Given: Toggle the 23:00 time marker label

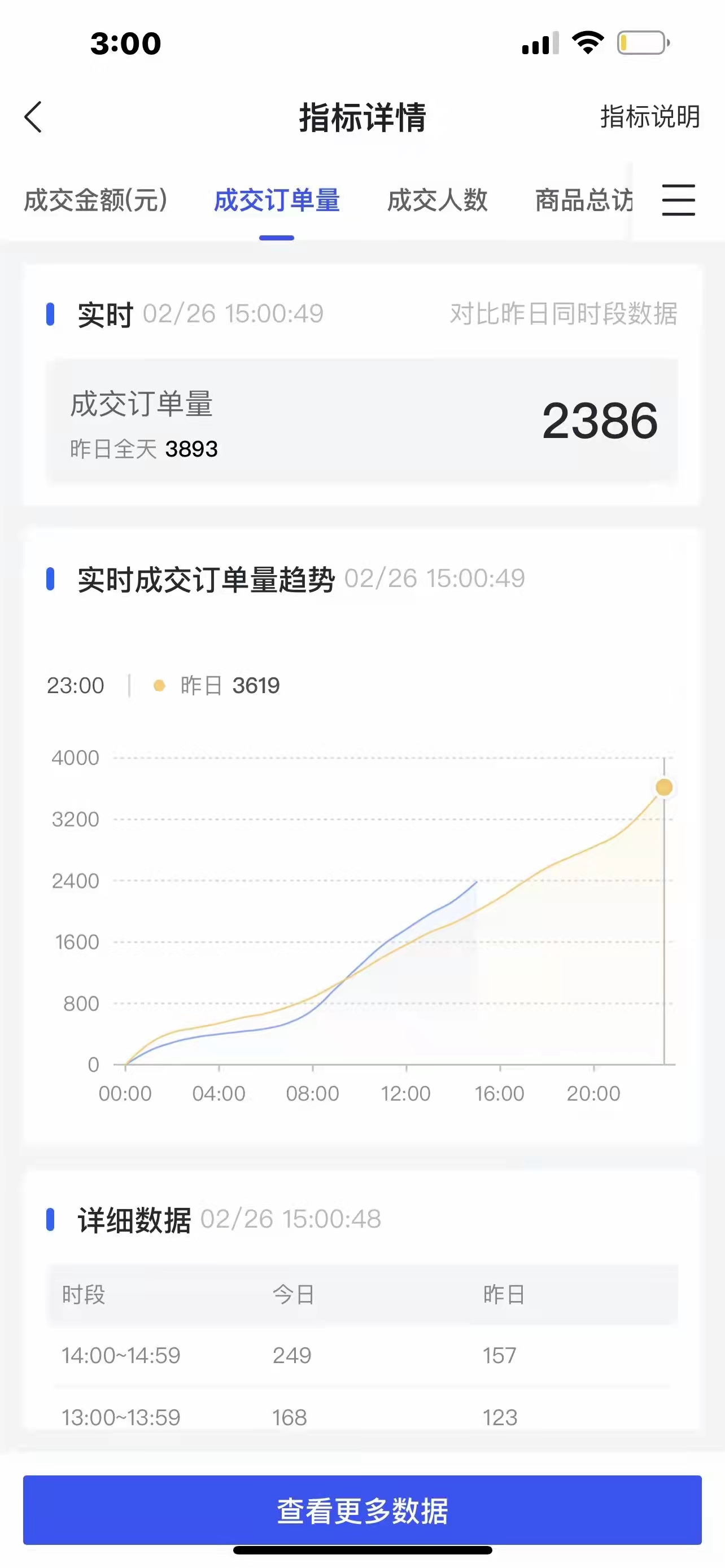Looking at the screenshot, I should [76, 685].
